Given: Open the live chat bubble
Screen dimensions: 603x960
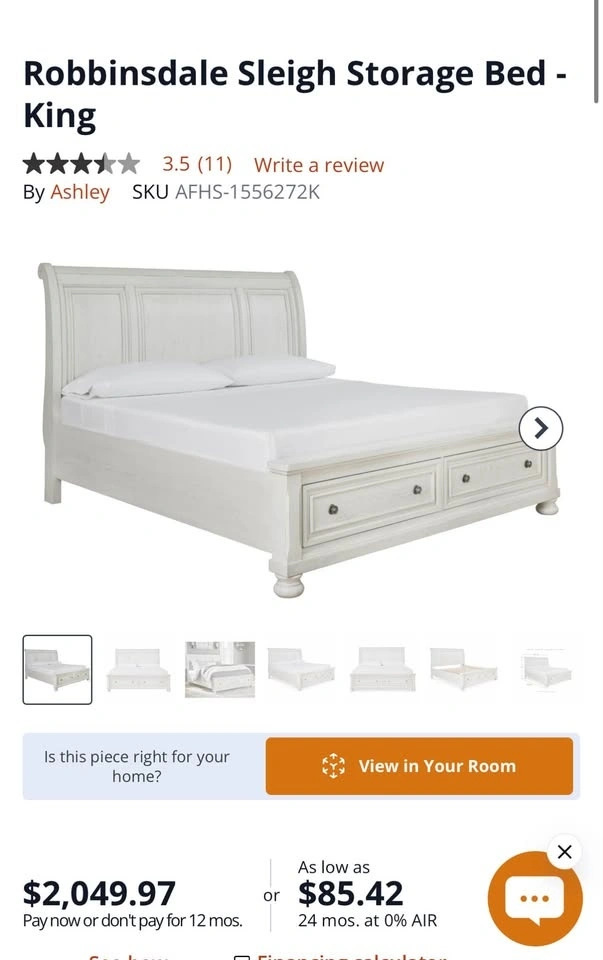Looking at the screenshot, I should tap(534, 898).
